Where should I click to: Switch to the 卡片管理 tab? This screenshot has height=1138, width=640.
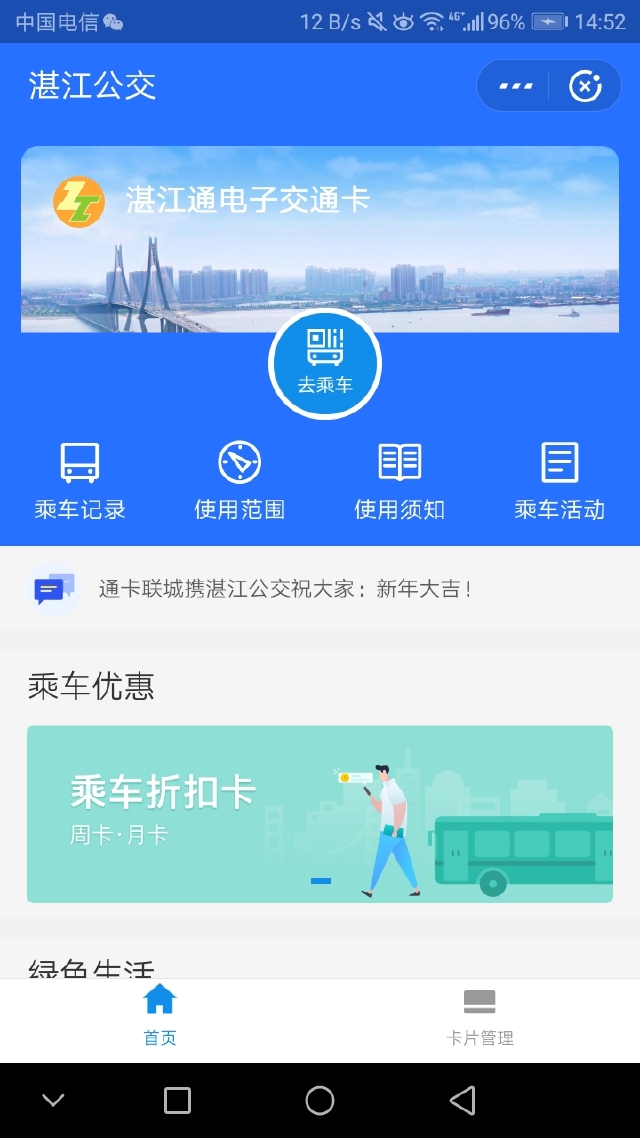480,1014
